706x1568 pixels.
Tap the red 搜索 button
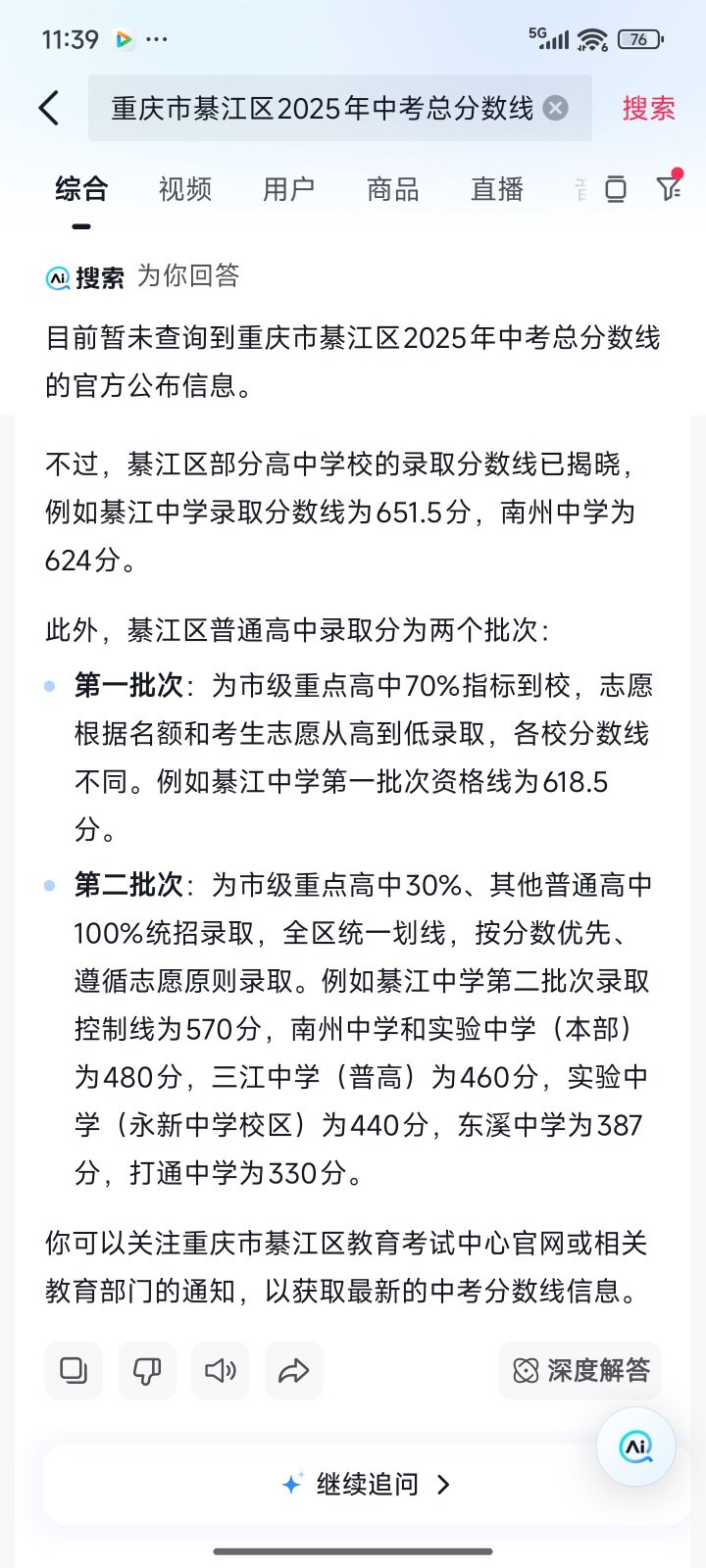(x=648, y=108)
